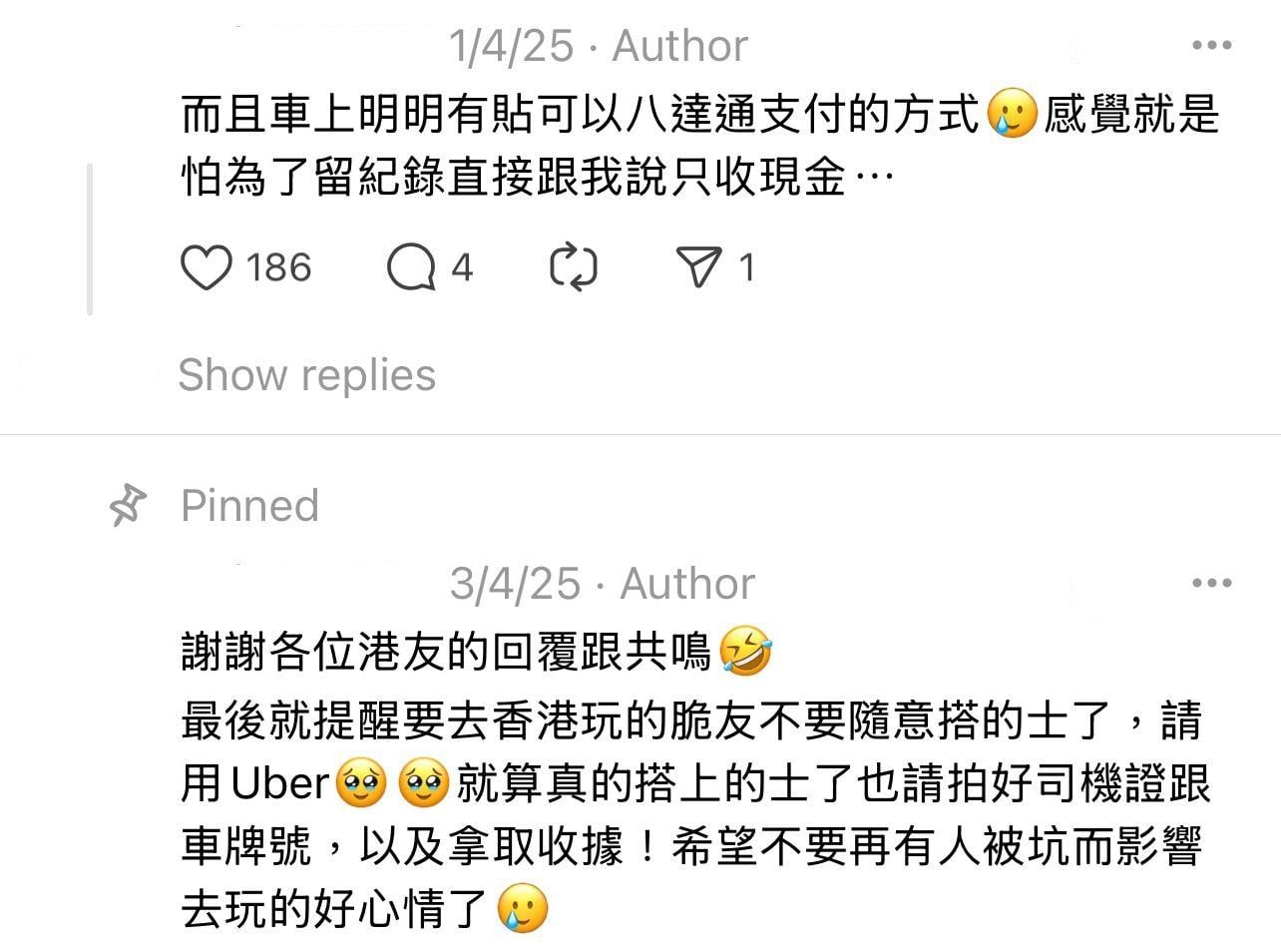Viewport: 1281px width, 952px height.
Task: Open overflow menu on 1/4/25 reply
Action: [x=1212, y=45]
